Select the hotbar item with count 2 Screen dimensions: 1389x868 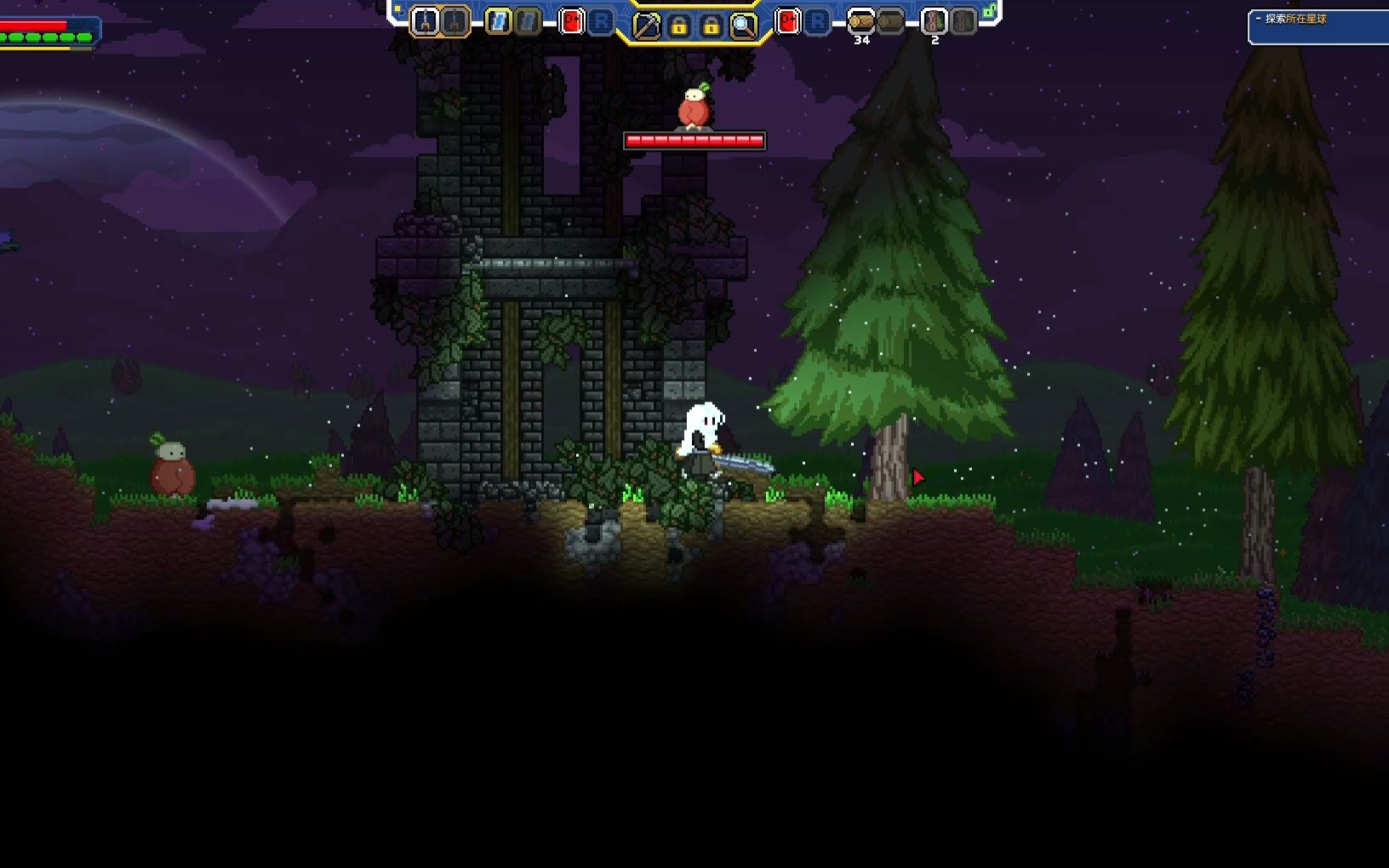click(935, 21)
